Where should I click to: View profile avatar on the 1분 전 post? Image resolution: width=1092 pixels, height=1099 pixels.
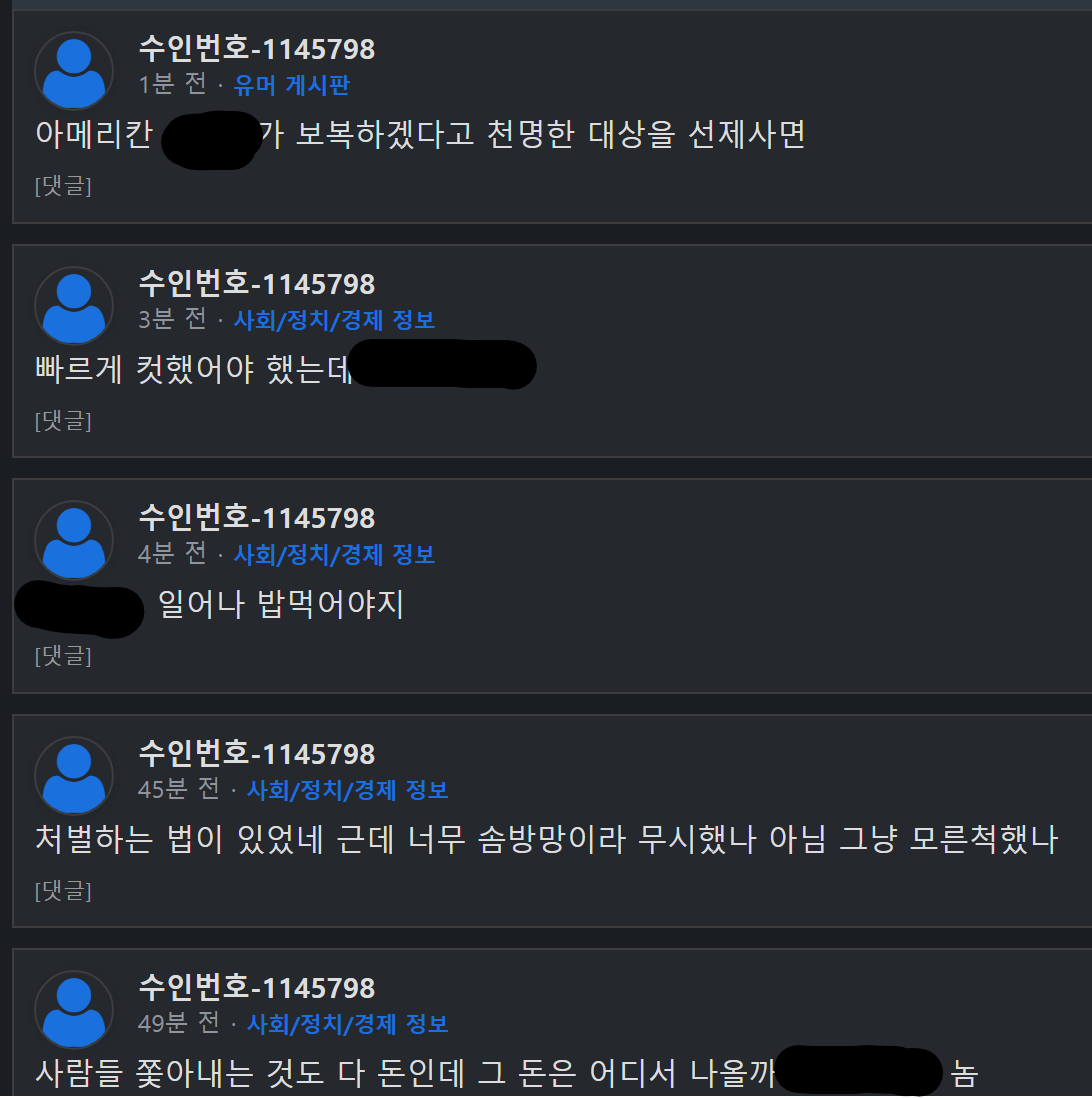[x=74, y=71]
